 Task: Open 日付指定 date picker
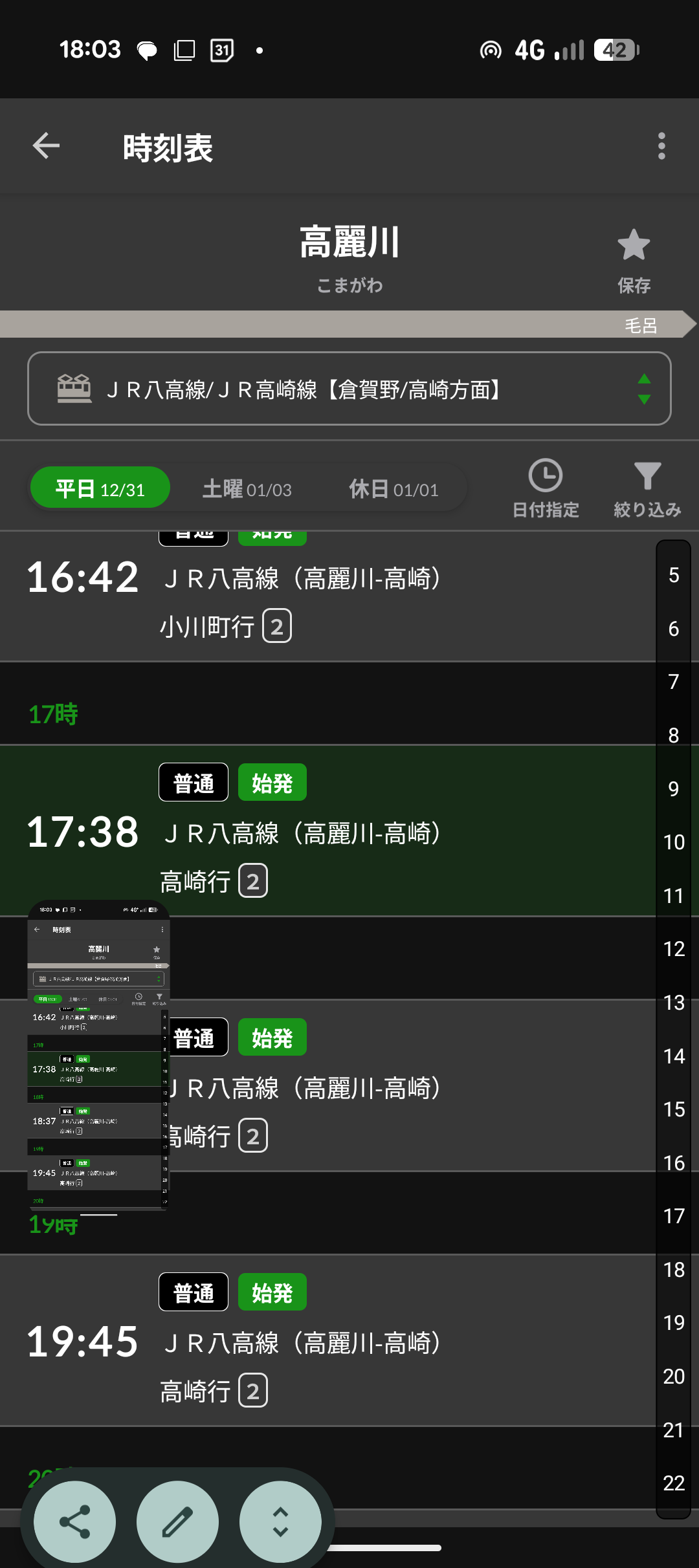click(545, 488)
